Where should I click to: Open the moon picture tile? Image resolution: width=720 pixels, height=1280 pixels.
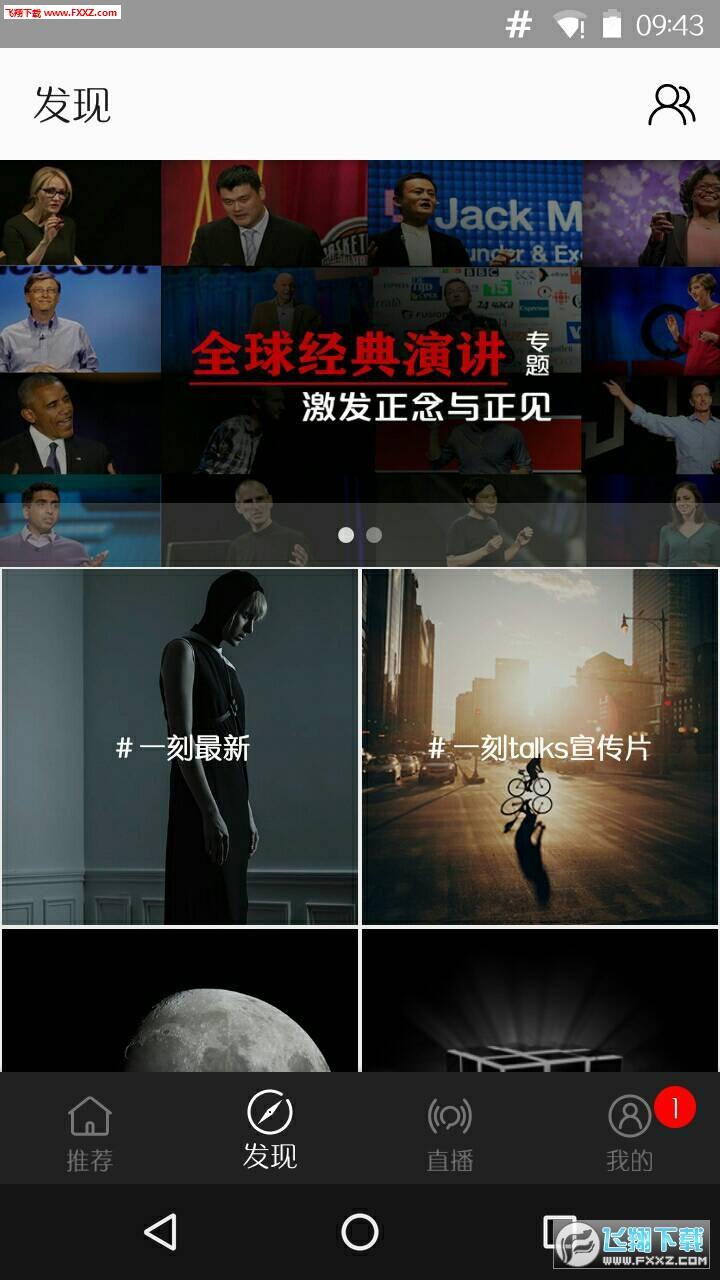click(x=180, y=1001)
